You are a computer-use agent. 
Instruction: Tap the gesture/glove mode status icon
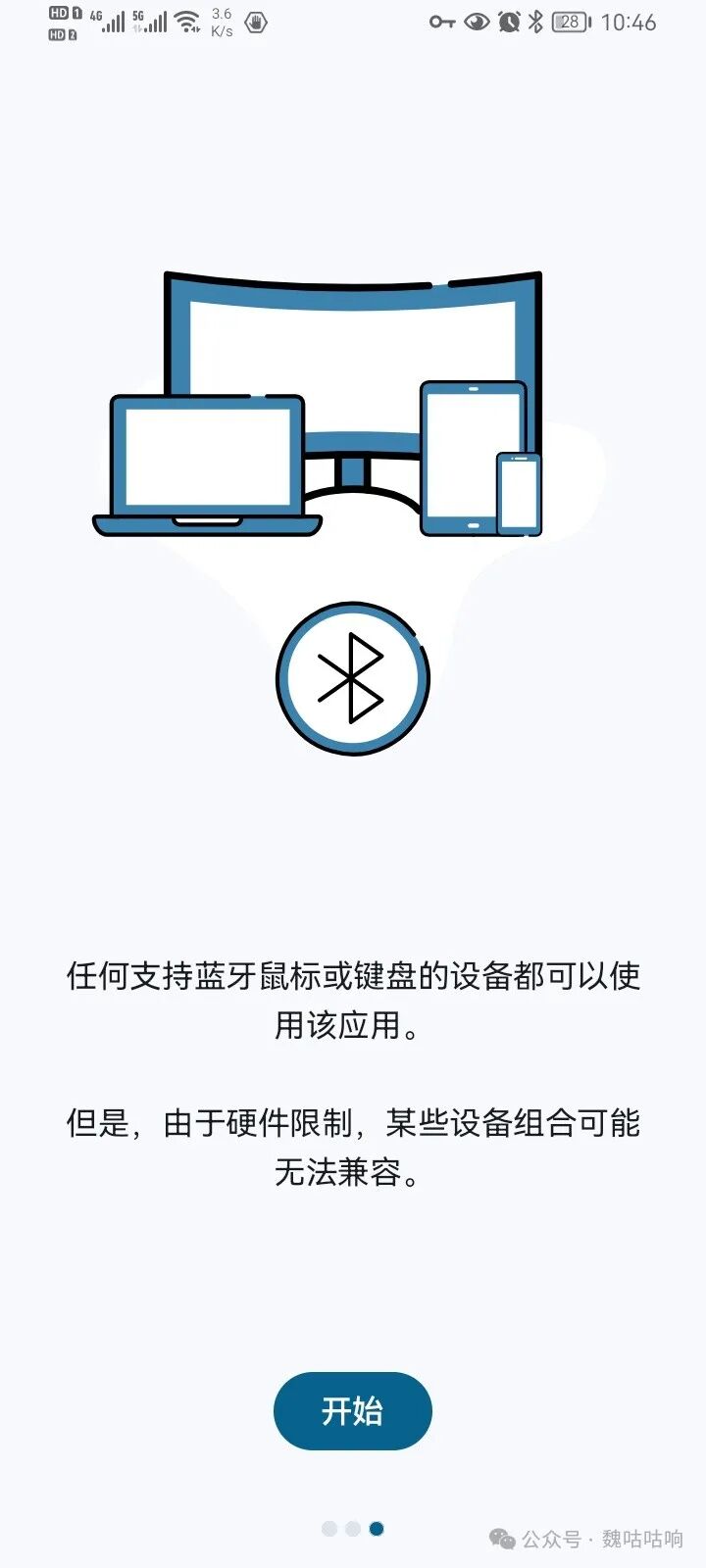pyautogui.click(x=253, y=22)
